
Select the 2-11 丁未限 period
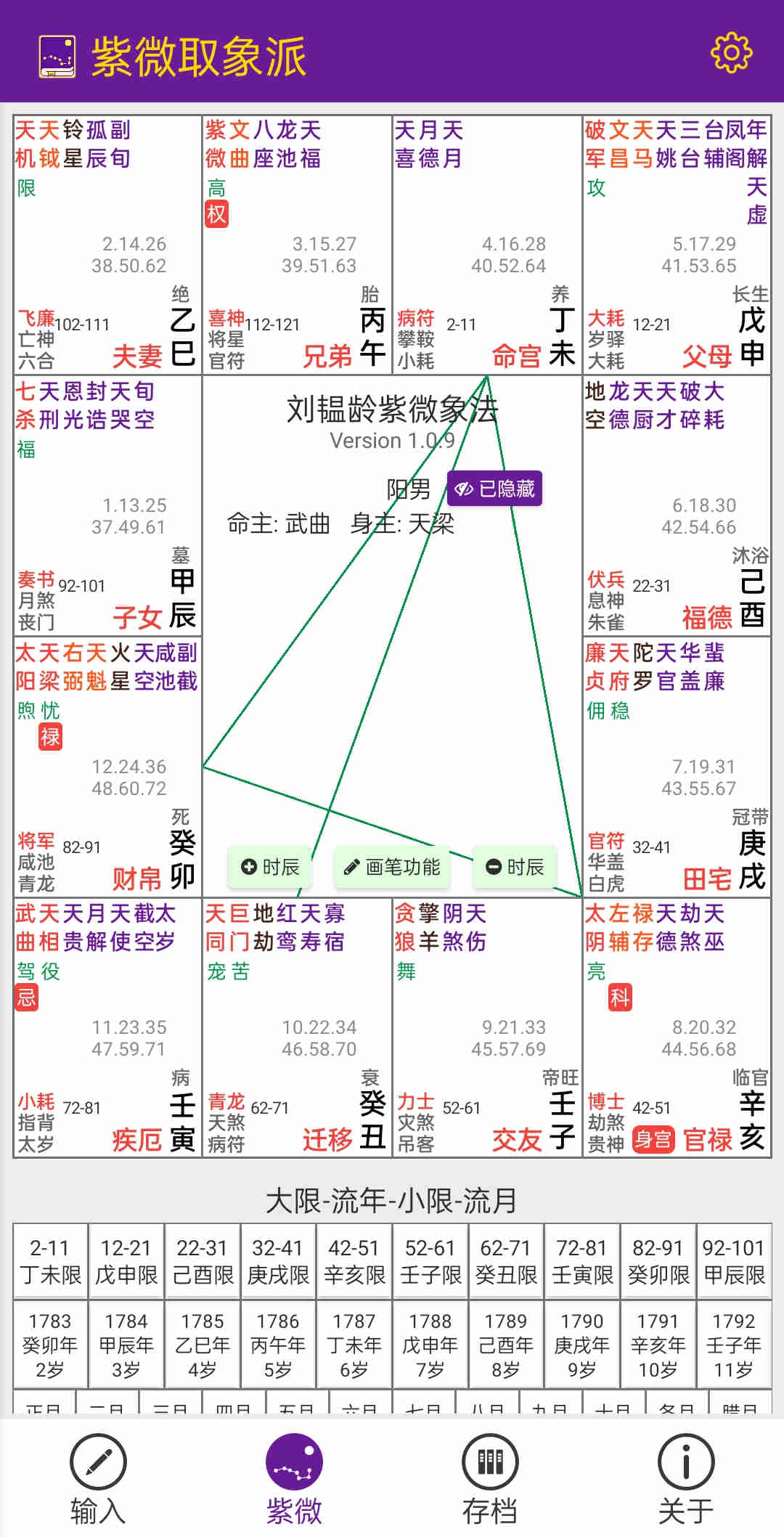[50, 1261]
